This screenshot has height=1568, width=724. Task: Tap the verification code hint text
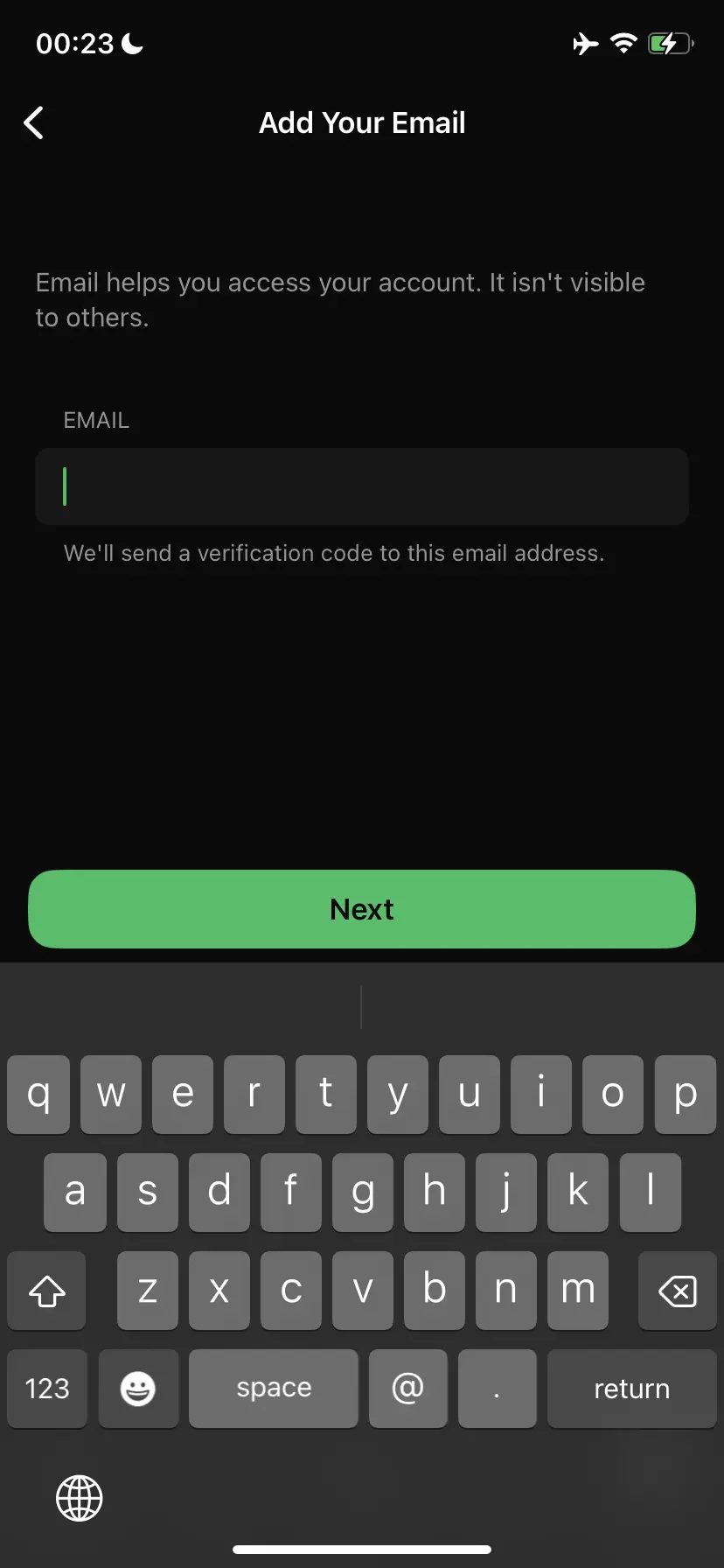pos(333,552)
